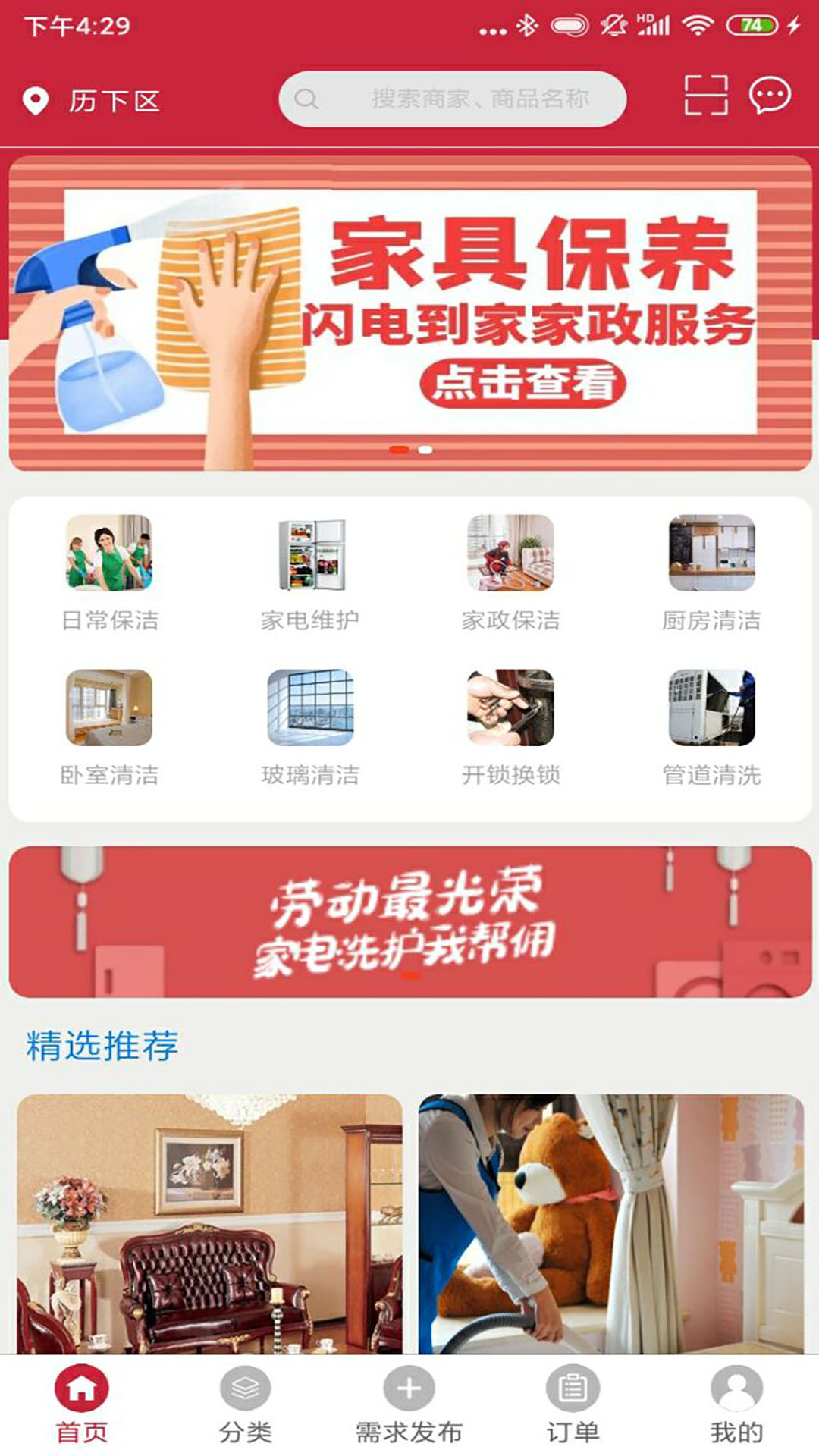Open the messages chat icon
Viewport: 819px width, 1456px height.
pos(770,96)
